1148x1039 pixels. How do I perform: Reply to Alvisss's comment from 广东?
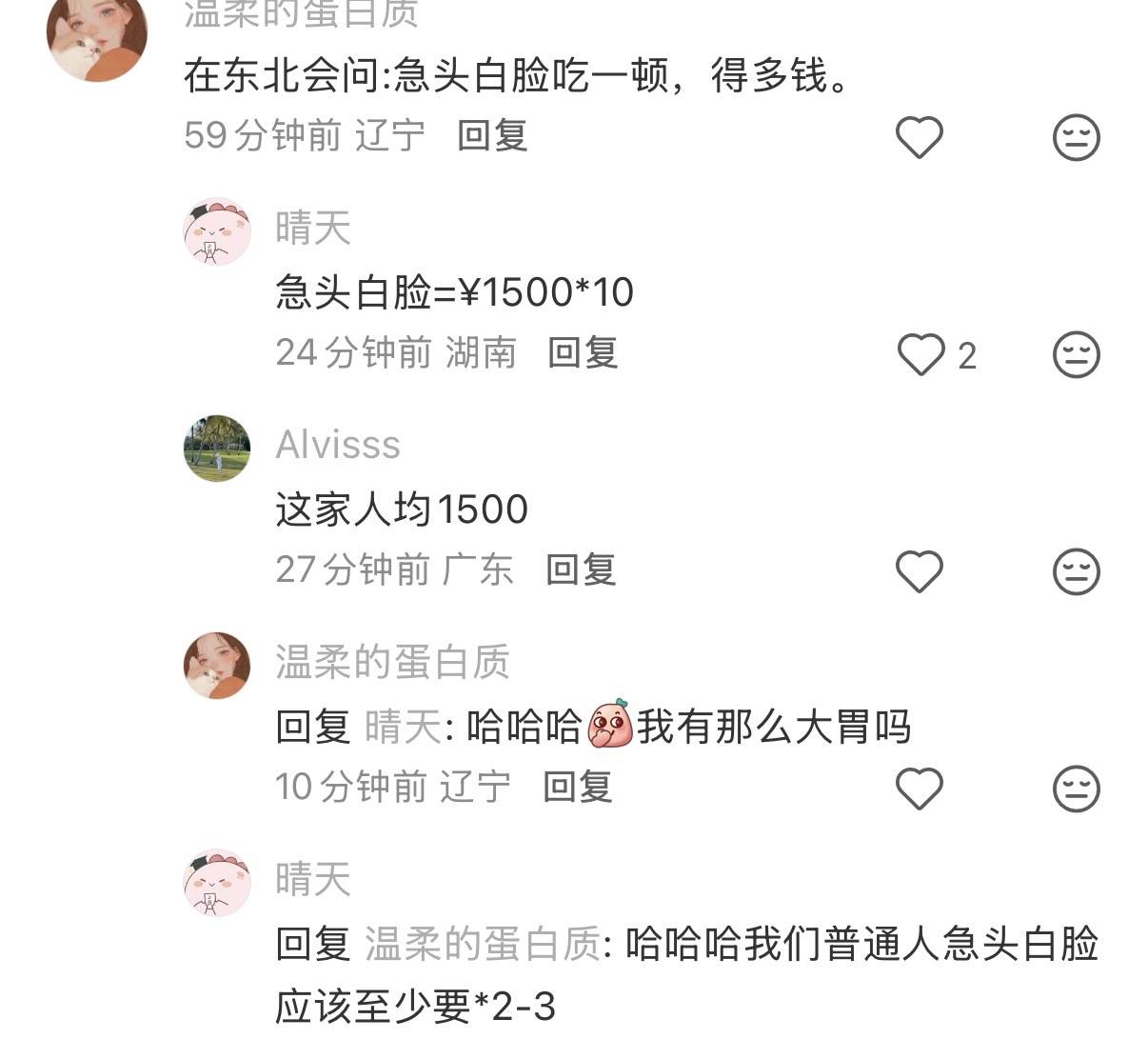[581, 569]
